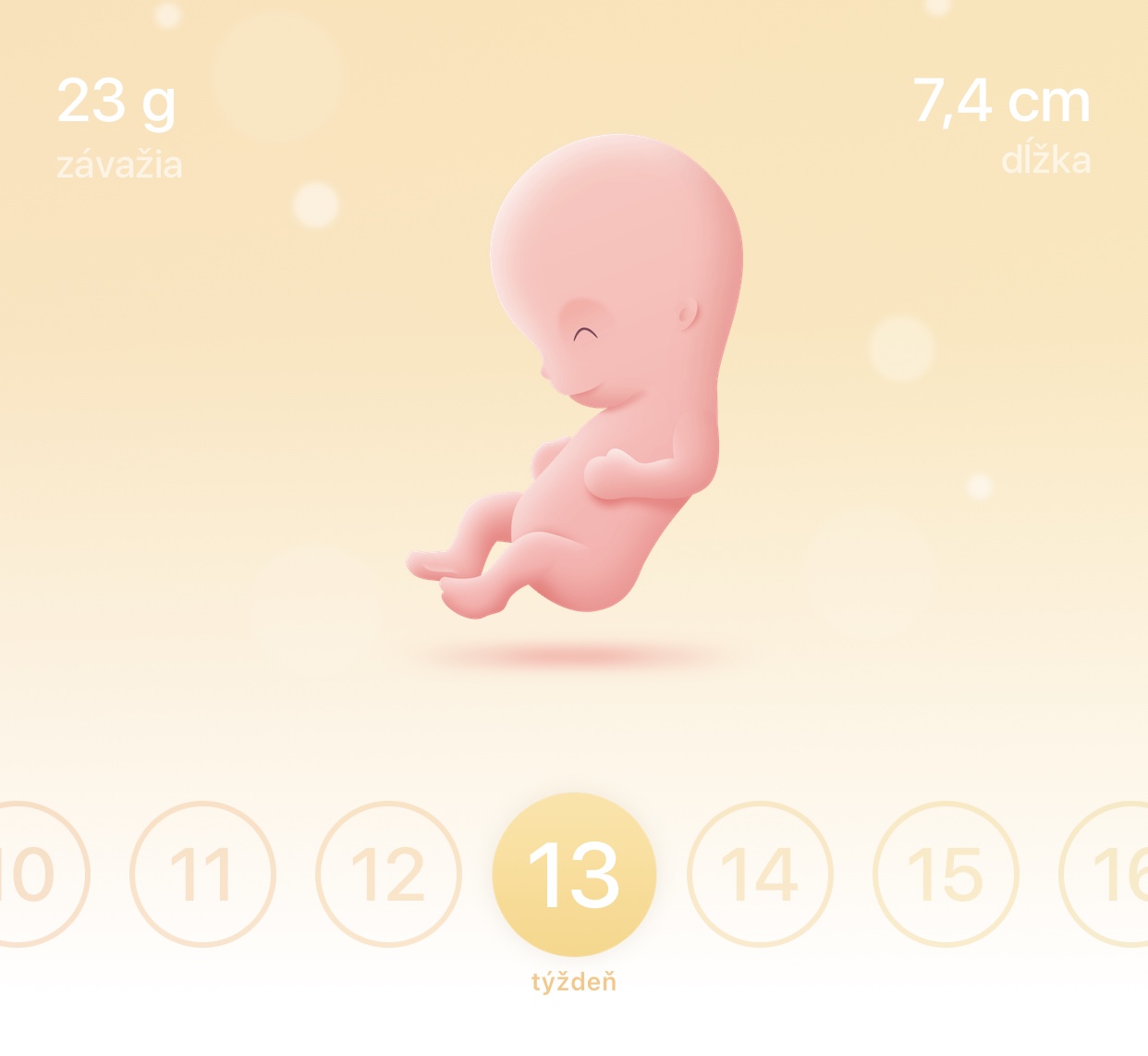
Task: Switch to week 14
Action: (x=760, y=874)
